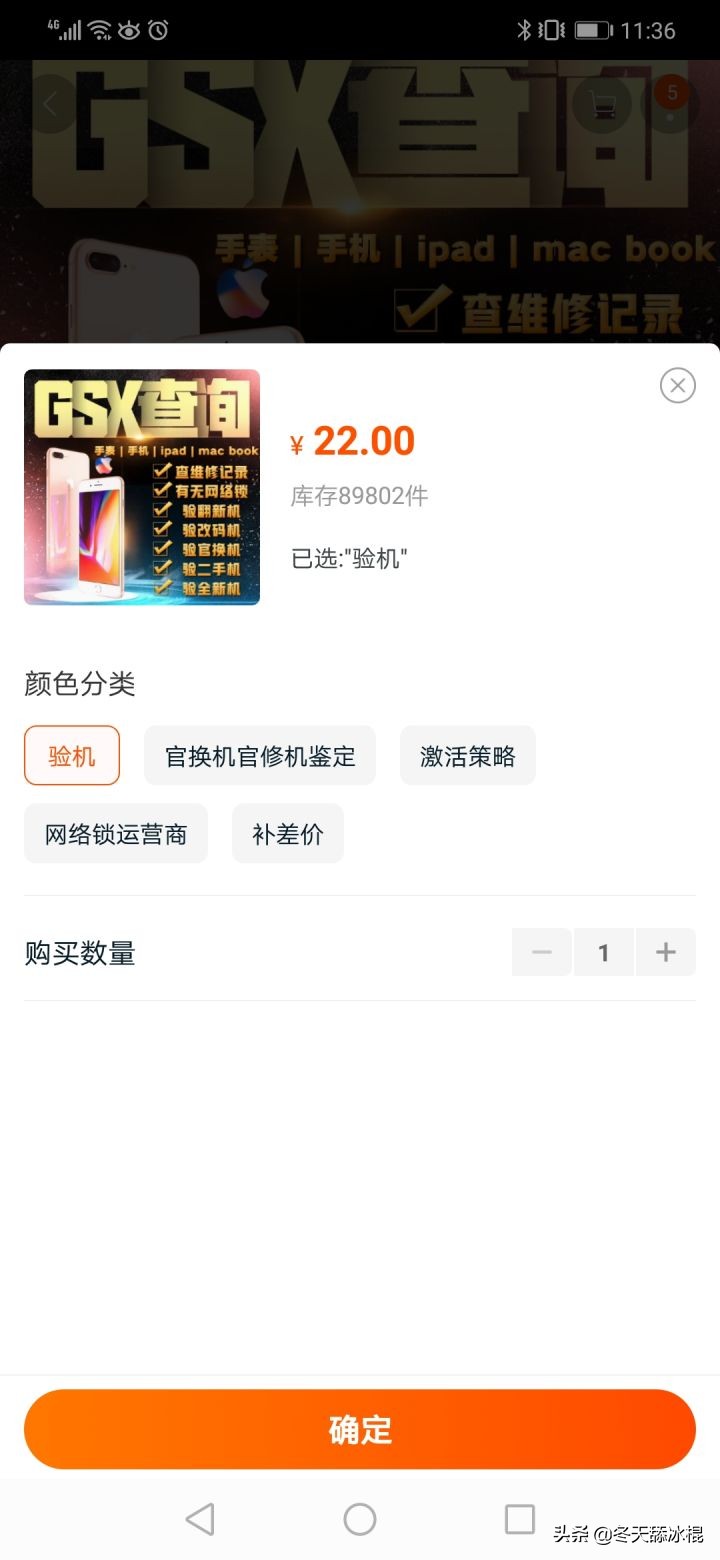720x1560 pixels.
Task: Open the shopping cart
Action: [601, 103]
